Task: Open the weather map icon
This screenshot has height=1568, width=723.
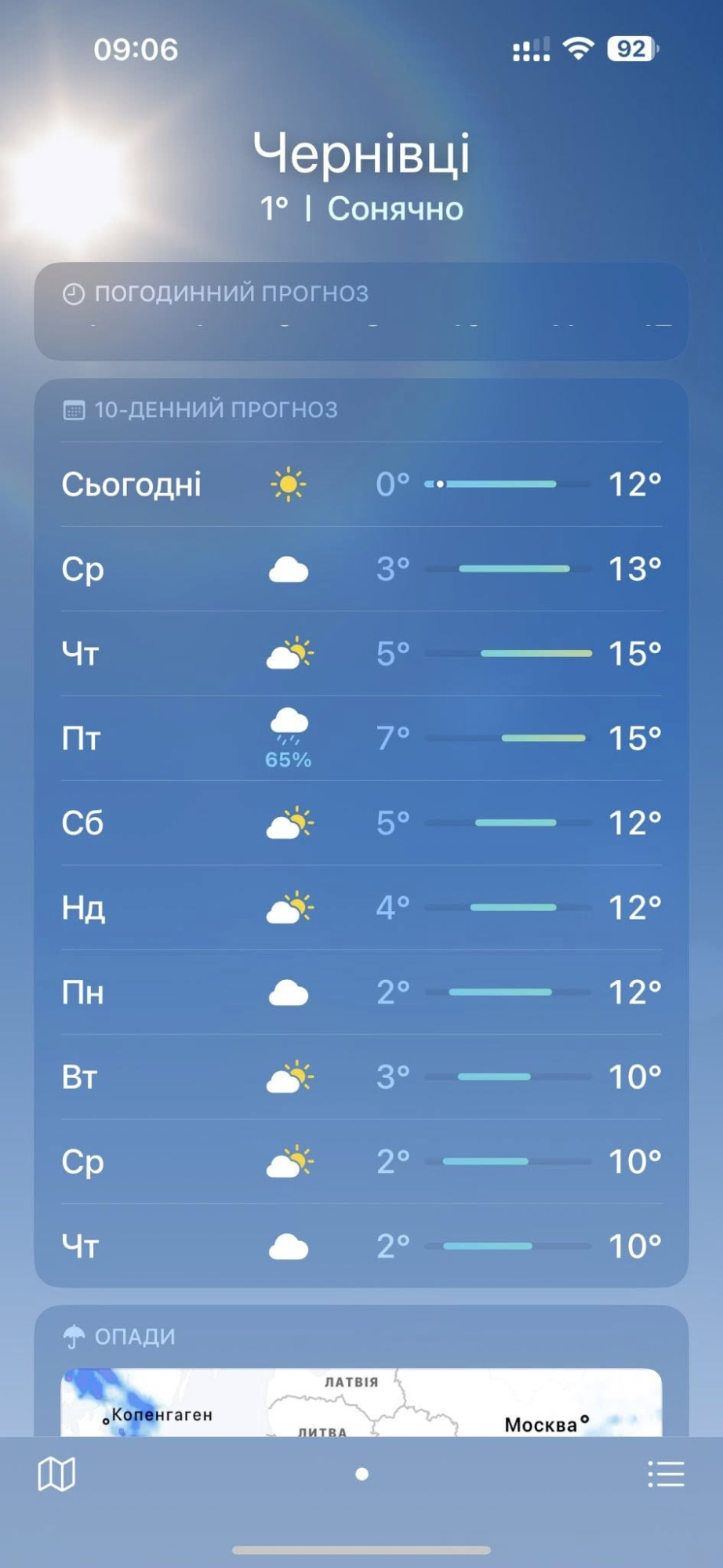Action: coord(56,1475)
